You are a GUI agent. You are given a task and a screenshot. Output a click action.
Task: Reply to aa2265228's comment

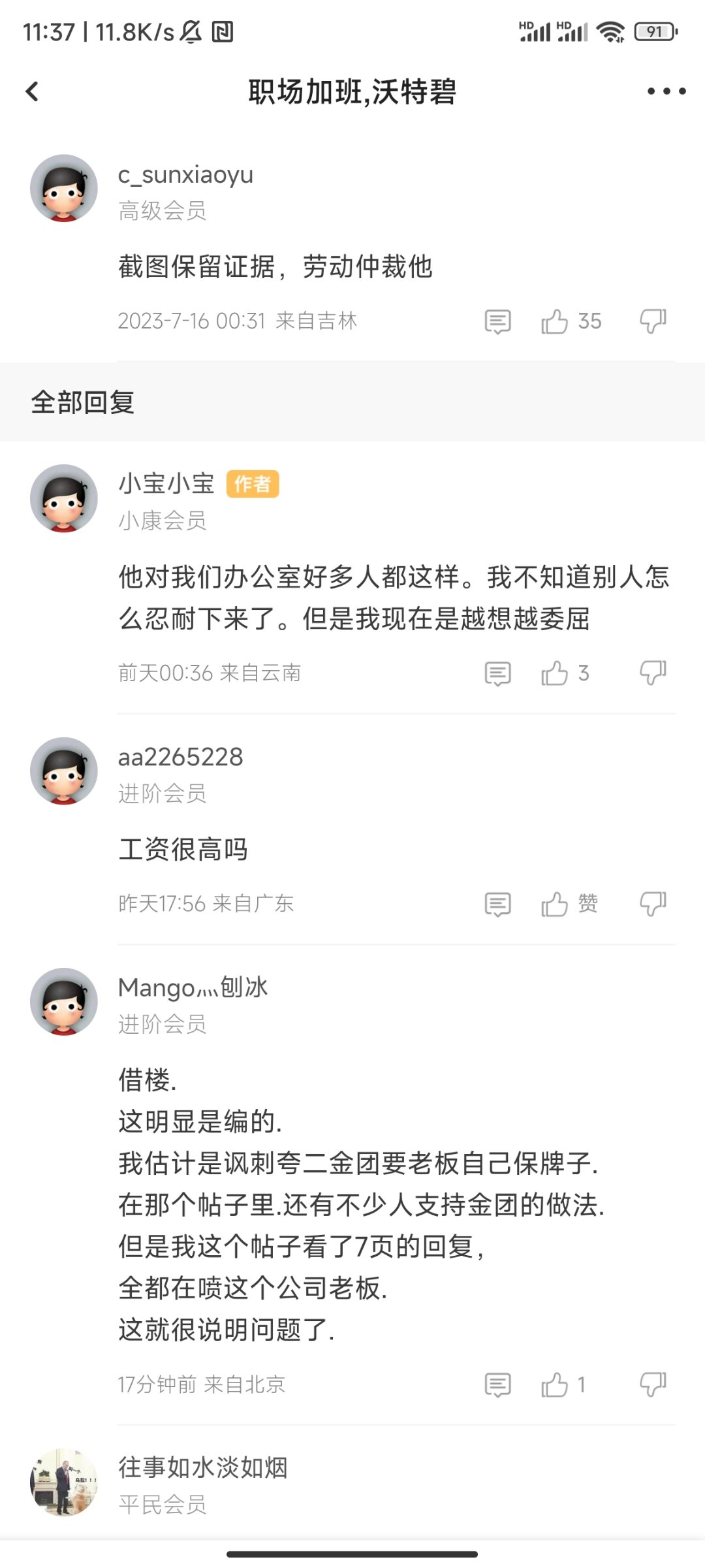pos(498,904)
